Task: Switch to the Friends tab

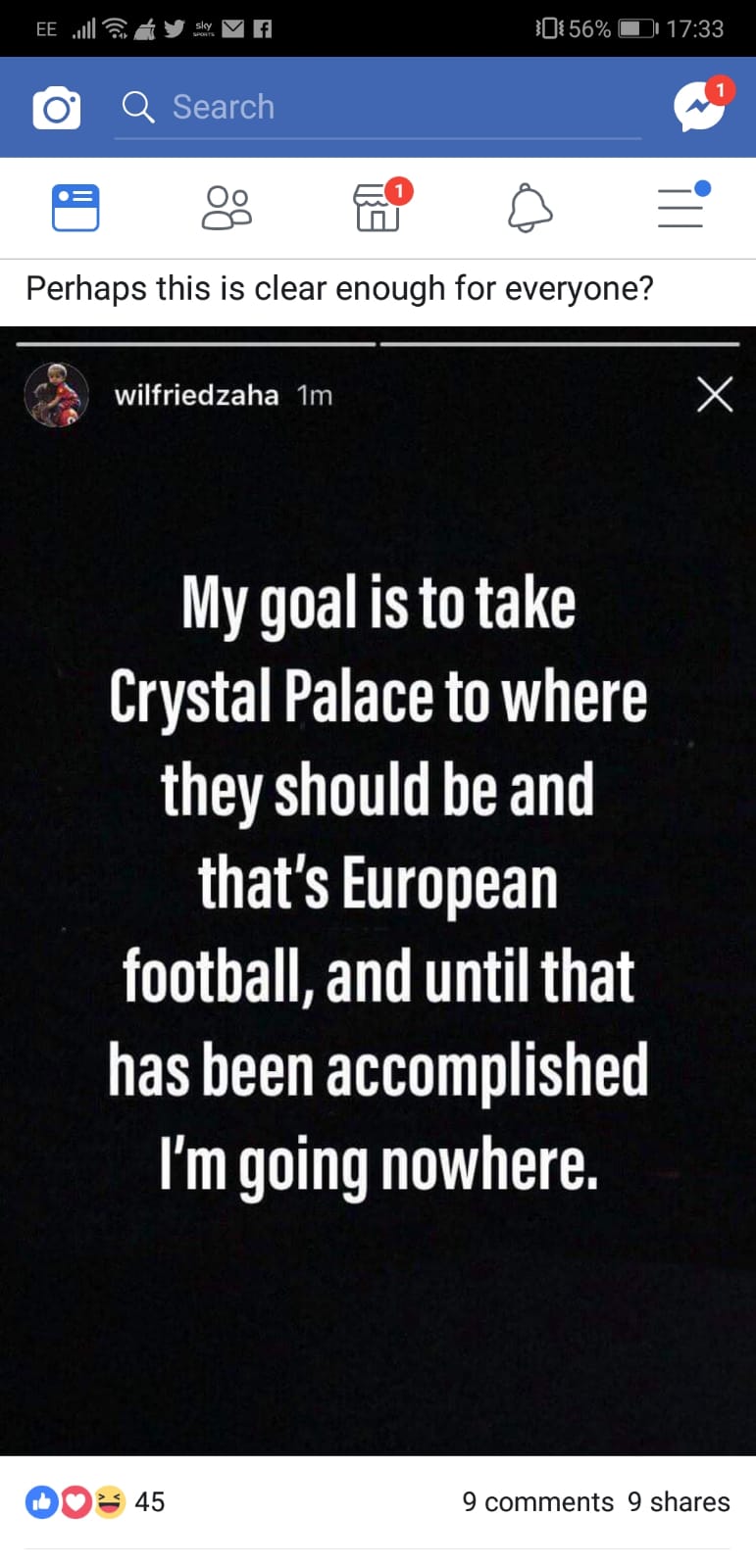Action: [227, 208]
